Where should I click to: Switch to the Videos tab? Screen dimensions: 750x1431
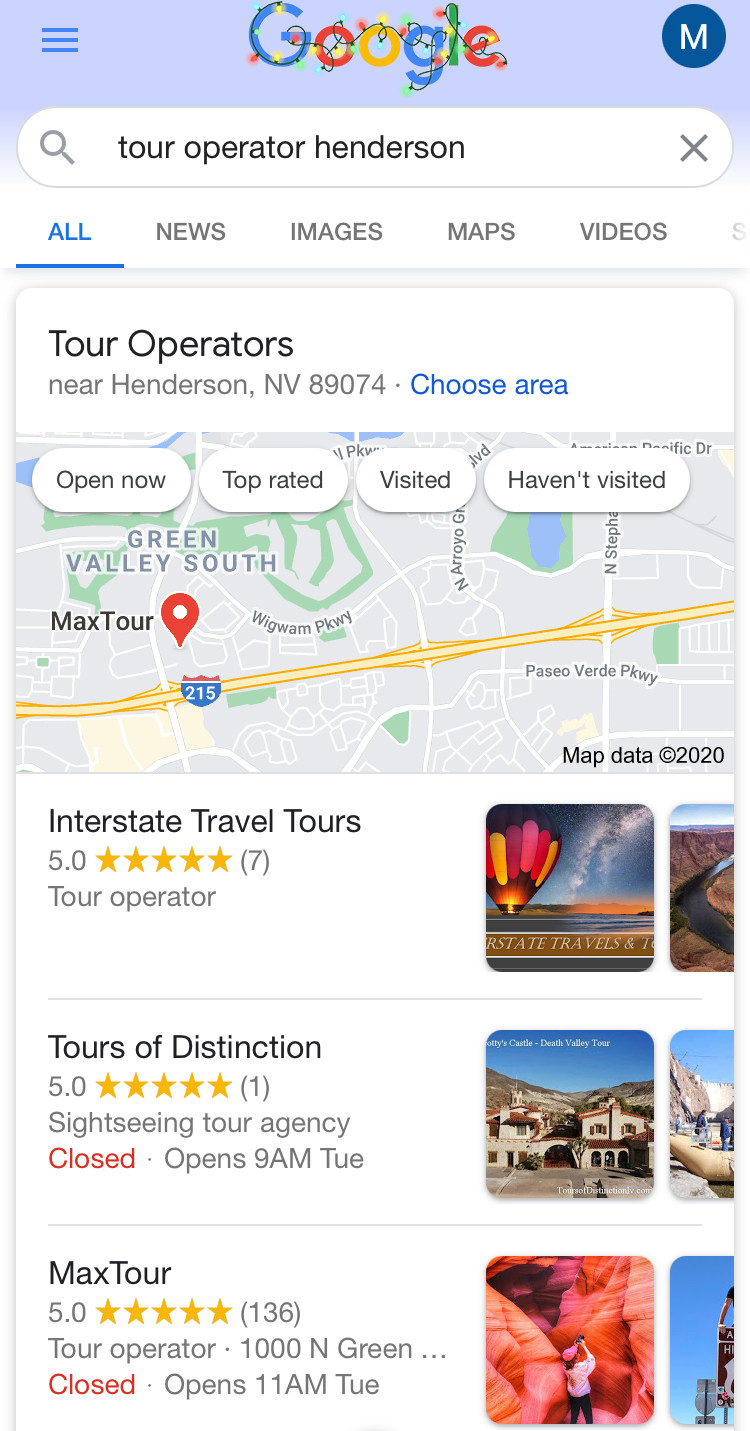(623, 232)
